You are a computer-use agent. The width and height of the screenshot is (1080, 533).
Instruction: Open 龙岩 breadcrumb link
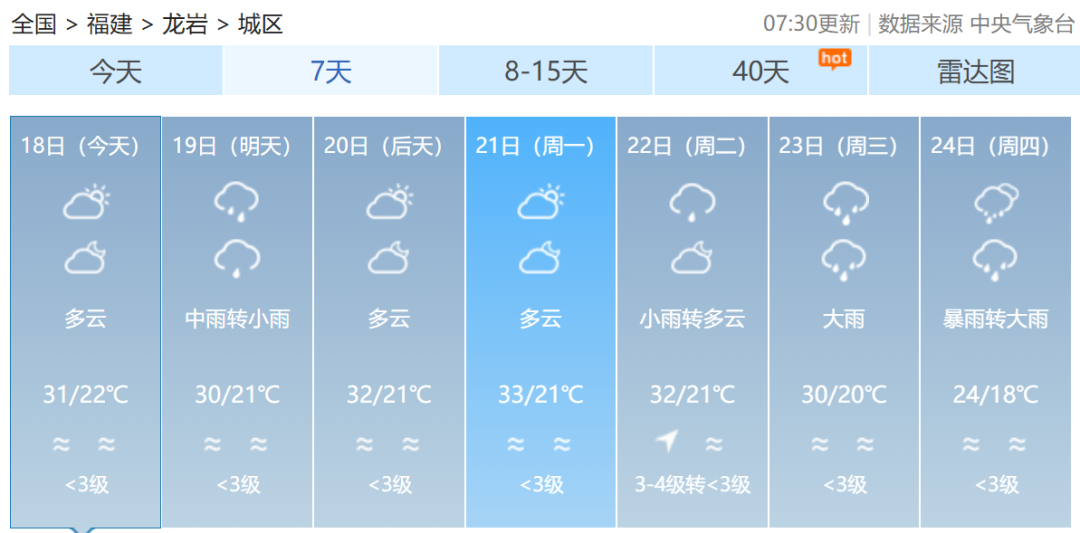[185, 24]
